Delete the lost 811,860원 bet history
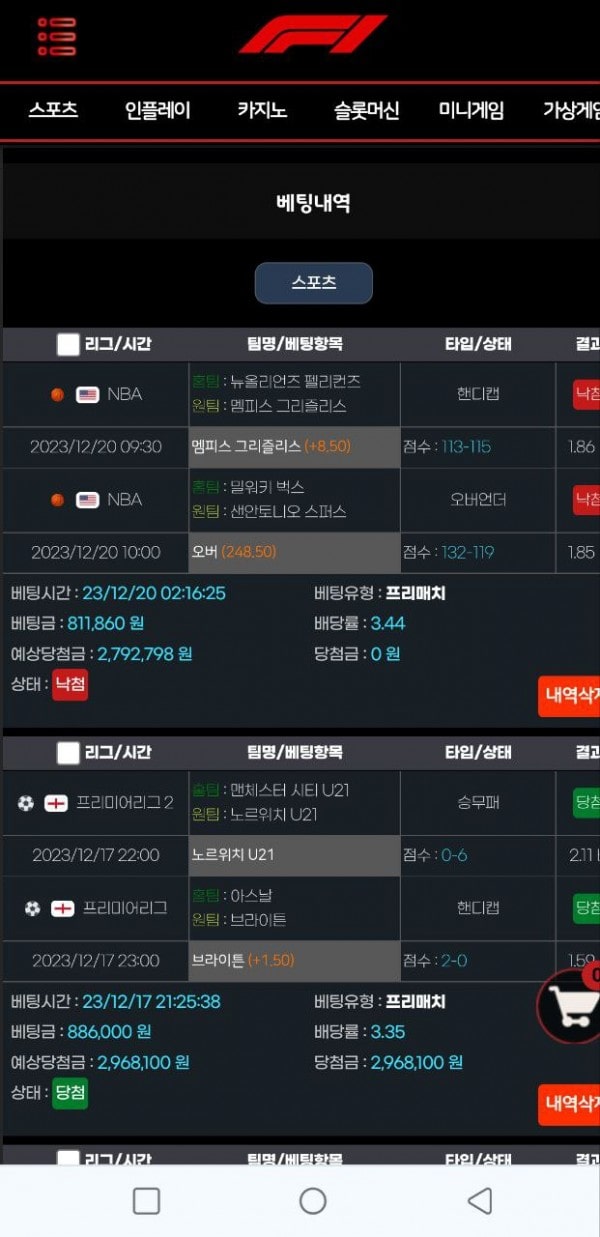 pos(569,696)
